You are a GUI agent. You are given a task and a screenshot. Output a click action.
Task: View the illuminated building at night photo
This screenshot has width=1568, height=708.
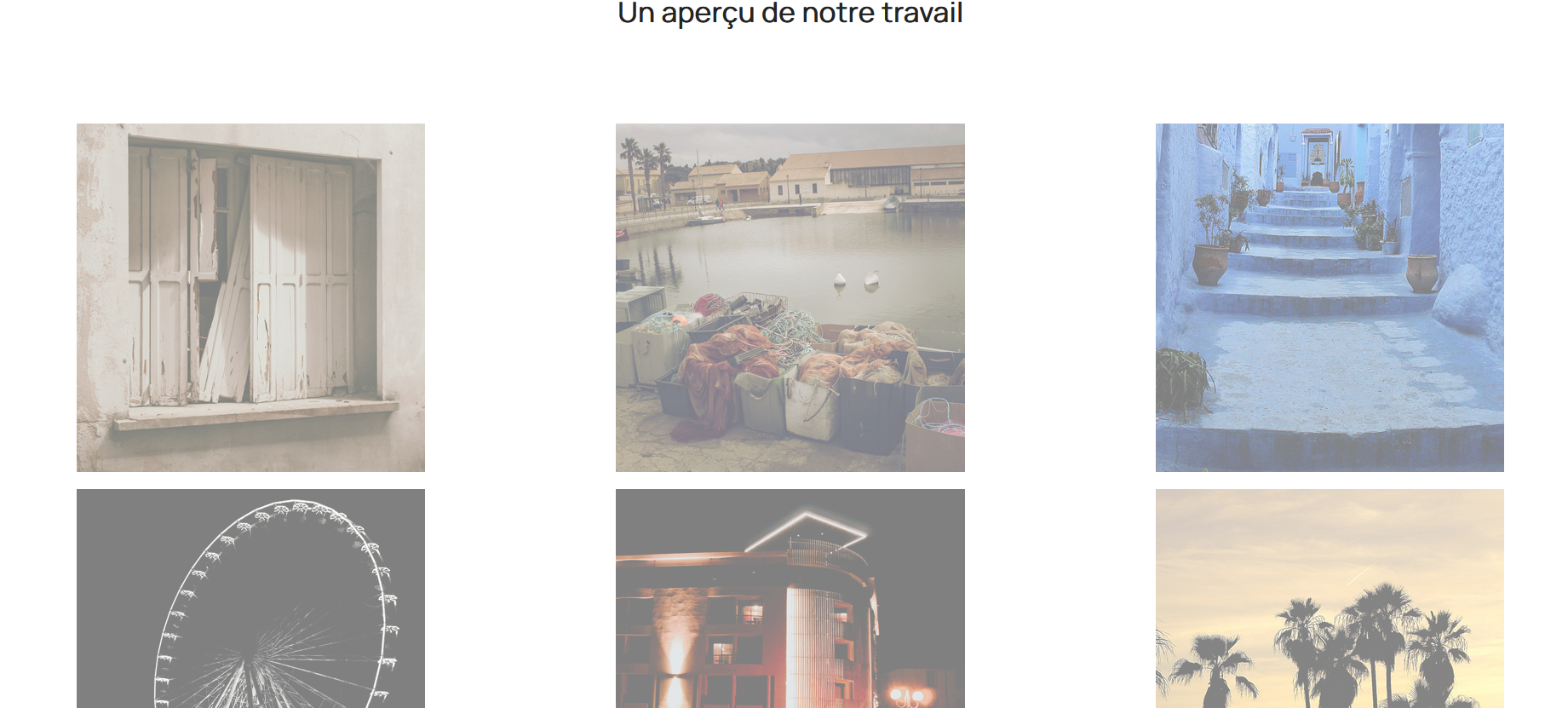(790, 598)
